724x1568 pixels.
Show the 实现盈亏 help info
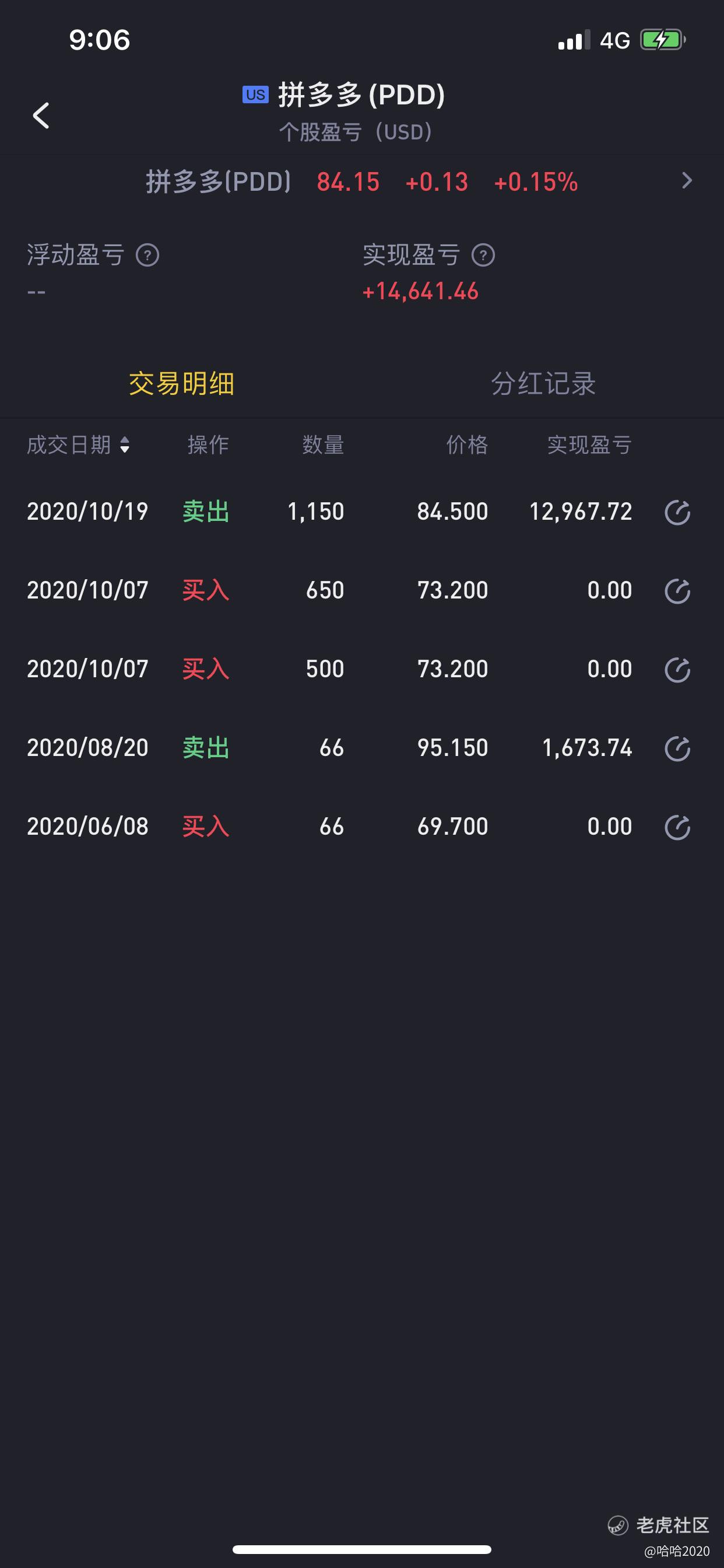point(483,255)
